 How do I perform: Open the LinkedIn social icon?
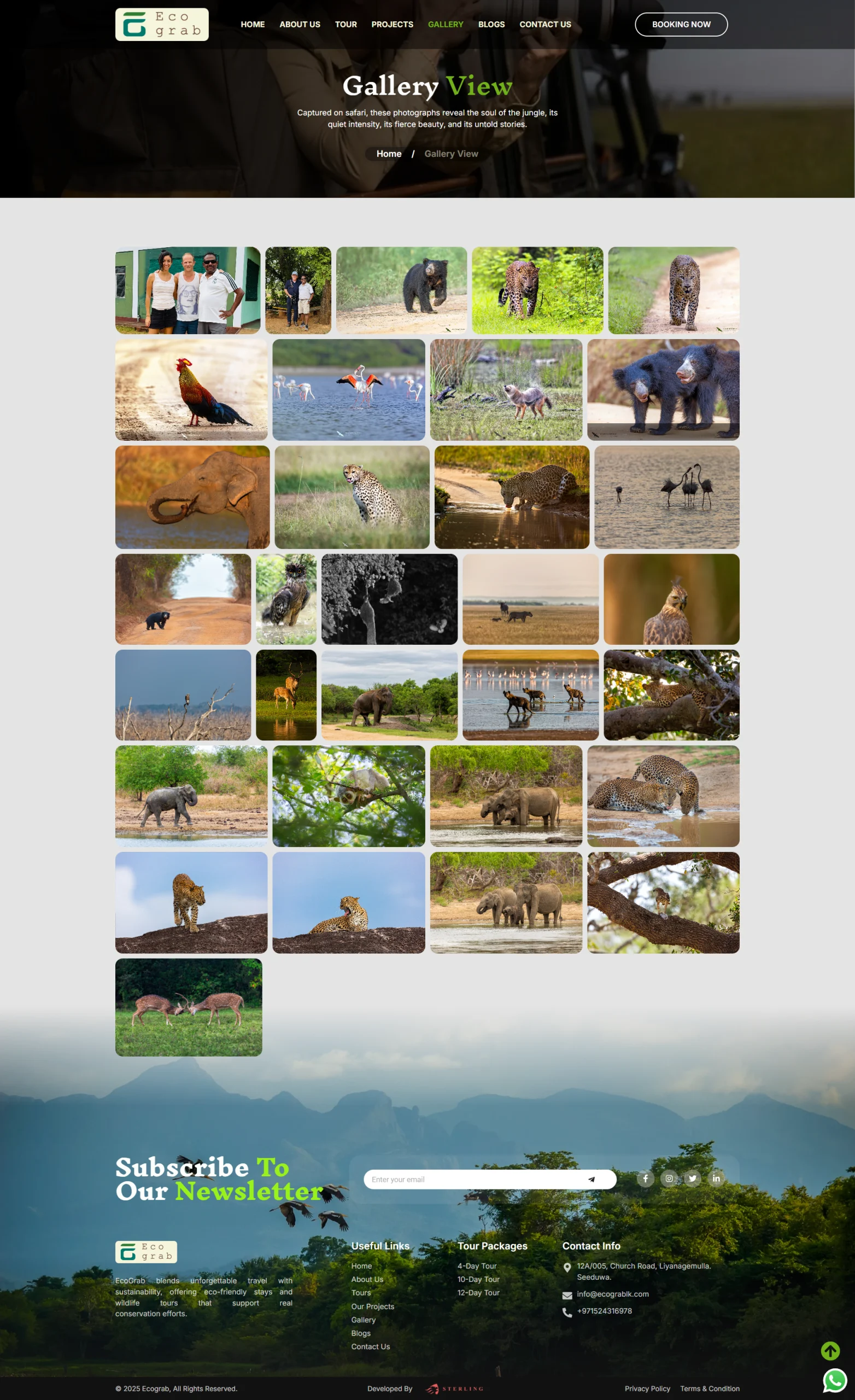pos(716,1179)
